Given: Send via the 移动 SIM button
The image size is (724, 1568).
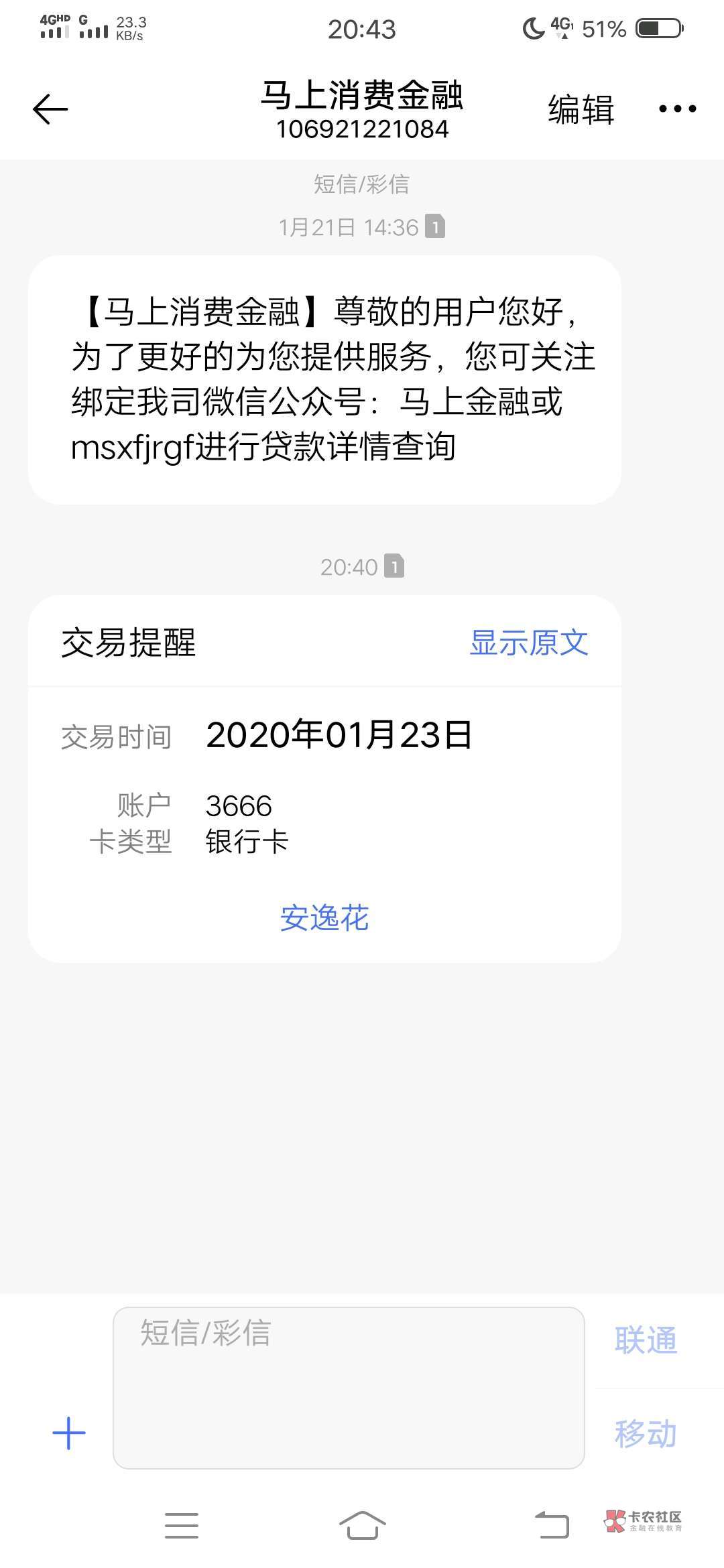Looking at the screenshot, I should (x=646, y=1434).
